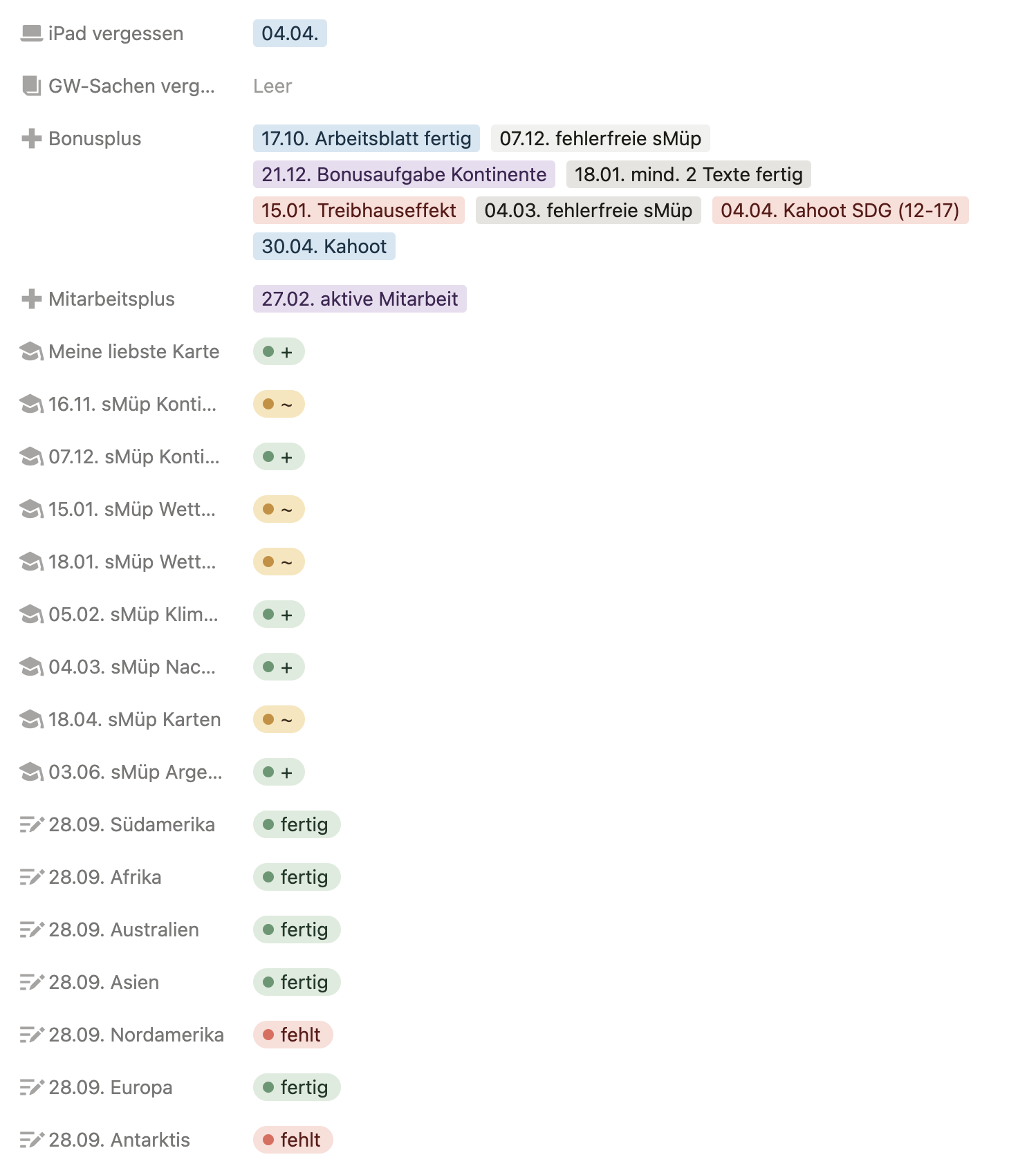Change status of 03.06. sMüp Arge
Screen dimensions: 1036x1166
pos(279,772)
